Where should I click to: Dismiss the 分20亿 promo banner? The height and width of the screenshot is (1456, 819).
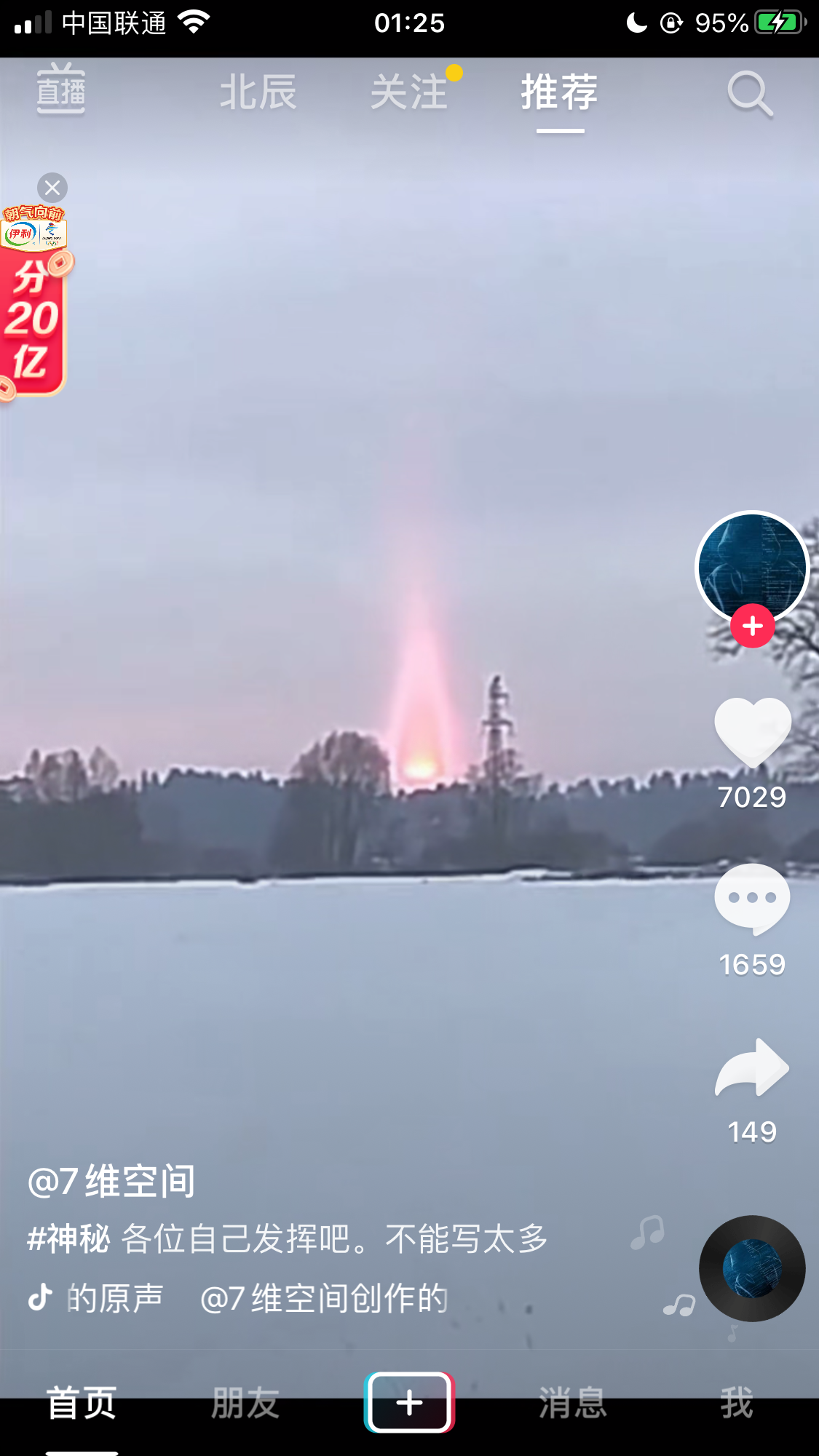(52, 188)
